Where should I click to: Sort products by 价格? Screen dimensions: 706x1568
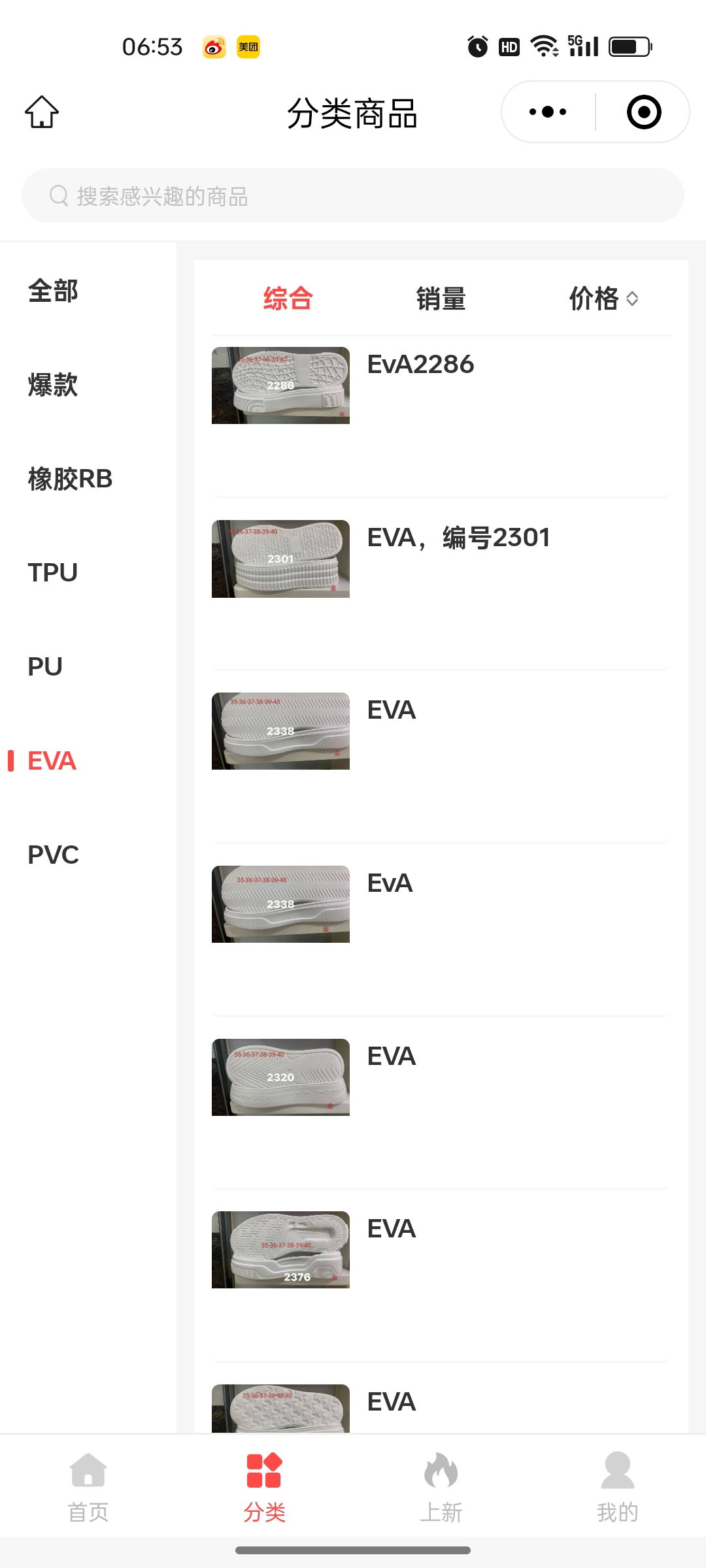603,299
